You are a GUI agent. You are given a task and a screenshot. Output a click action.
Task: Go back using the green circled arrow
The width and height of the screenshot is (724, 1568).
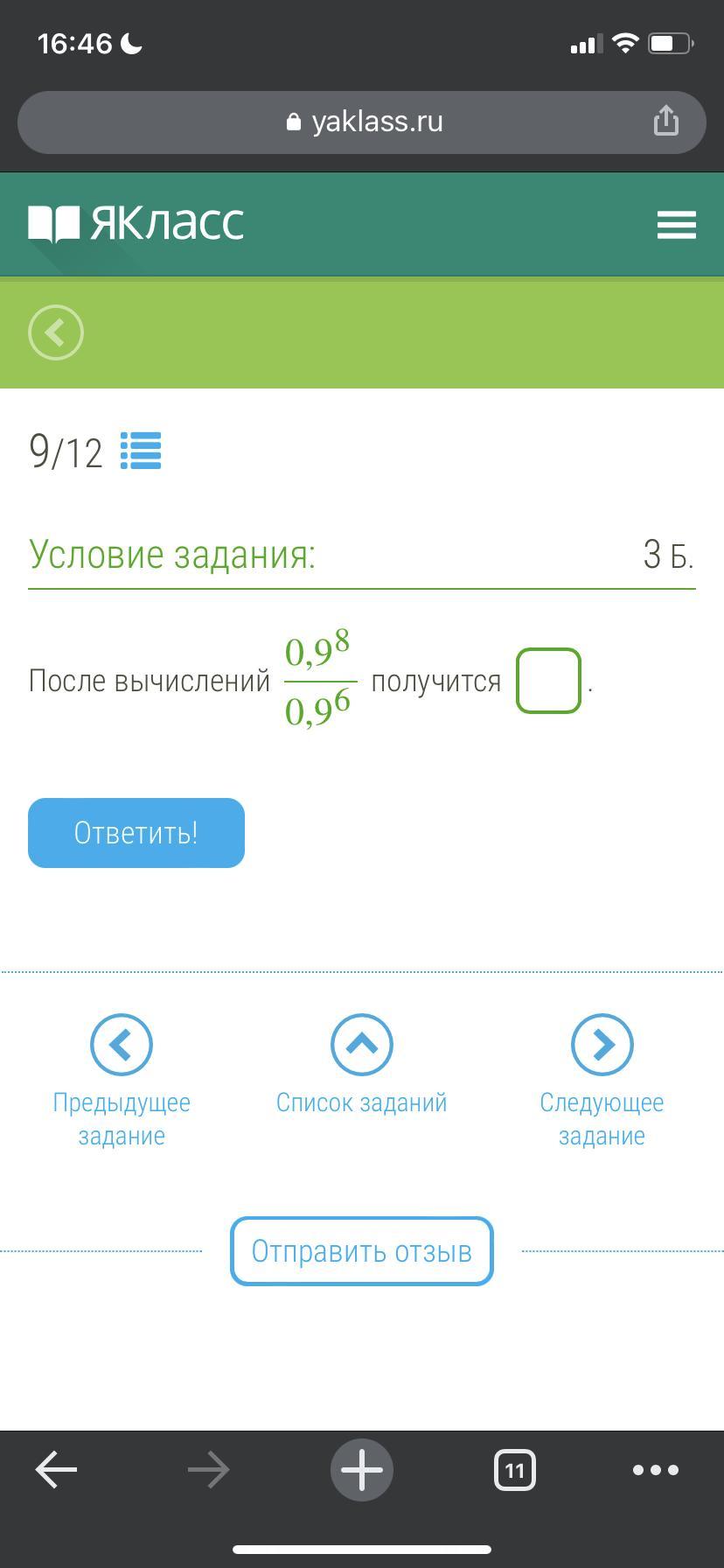coord(56,332)
